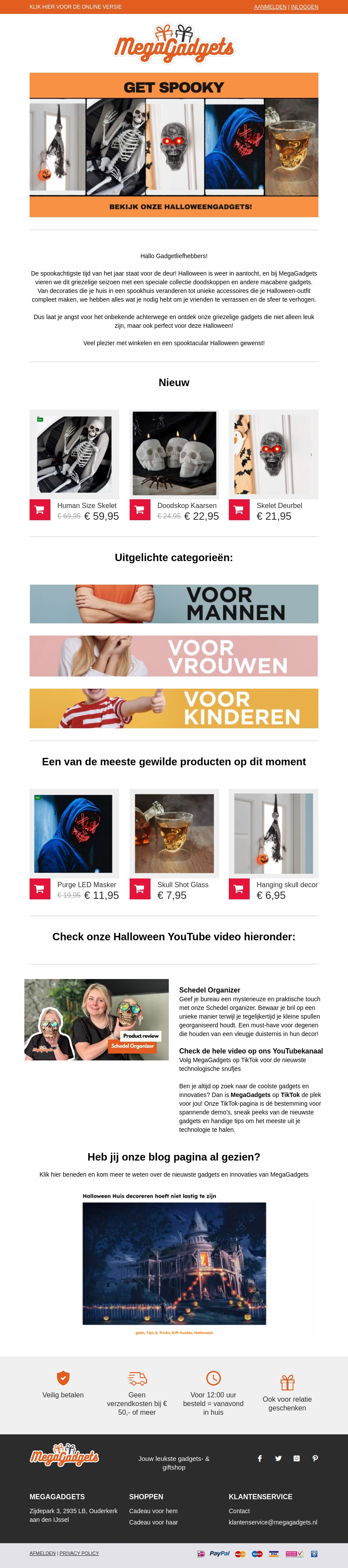Select the Voor Kinderen category banner
This screenshot has height=1568, width=348.
(174, 709)
